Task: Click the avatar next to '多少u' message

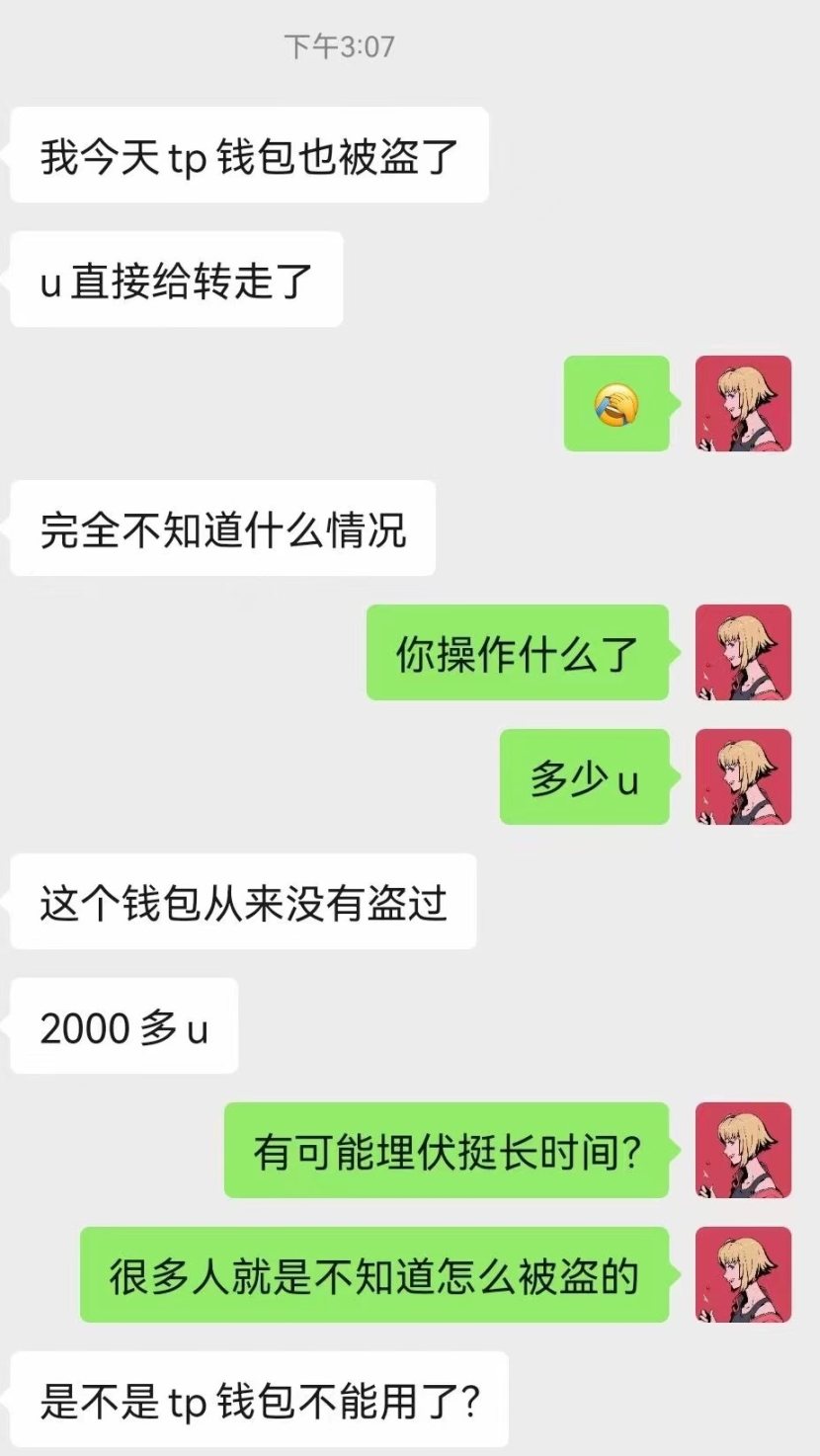Action: point(745,776)
